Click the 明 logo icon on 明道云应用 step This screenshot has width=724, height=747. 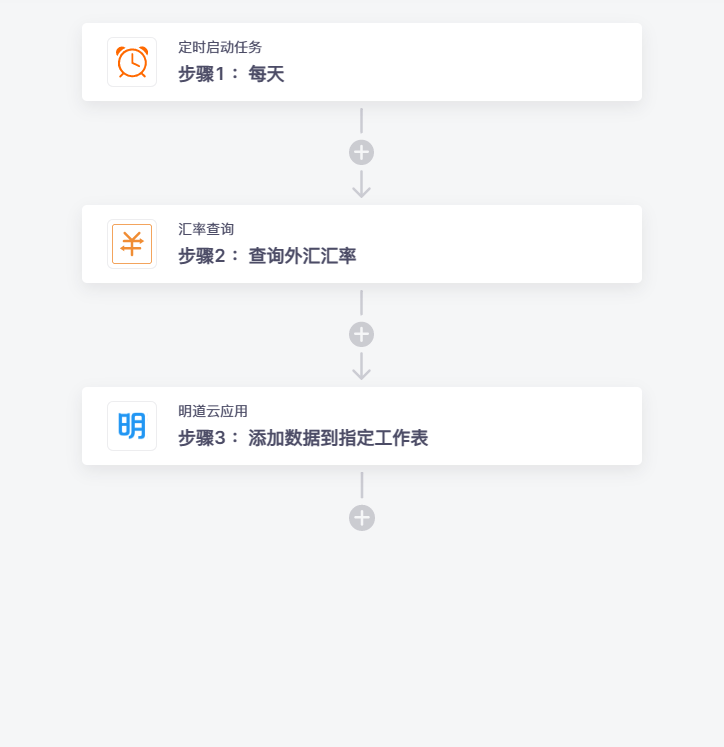(x=131, y=425)
